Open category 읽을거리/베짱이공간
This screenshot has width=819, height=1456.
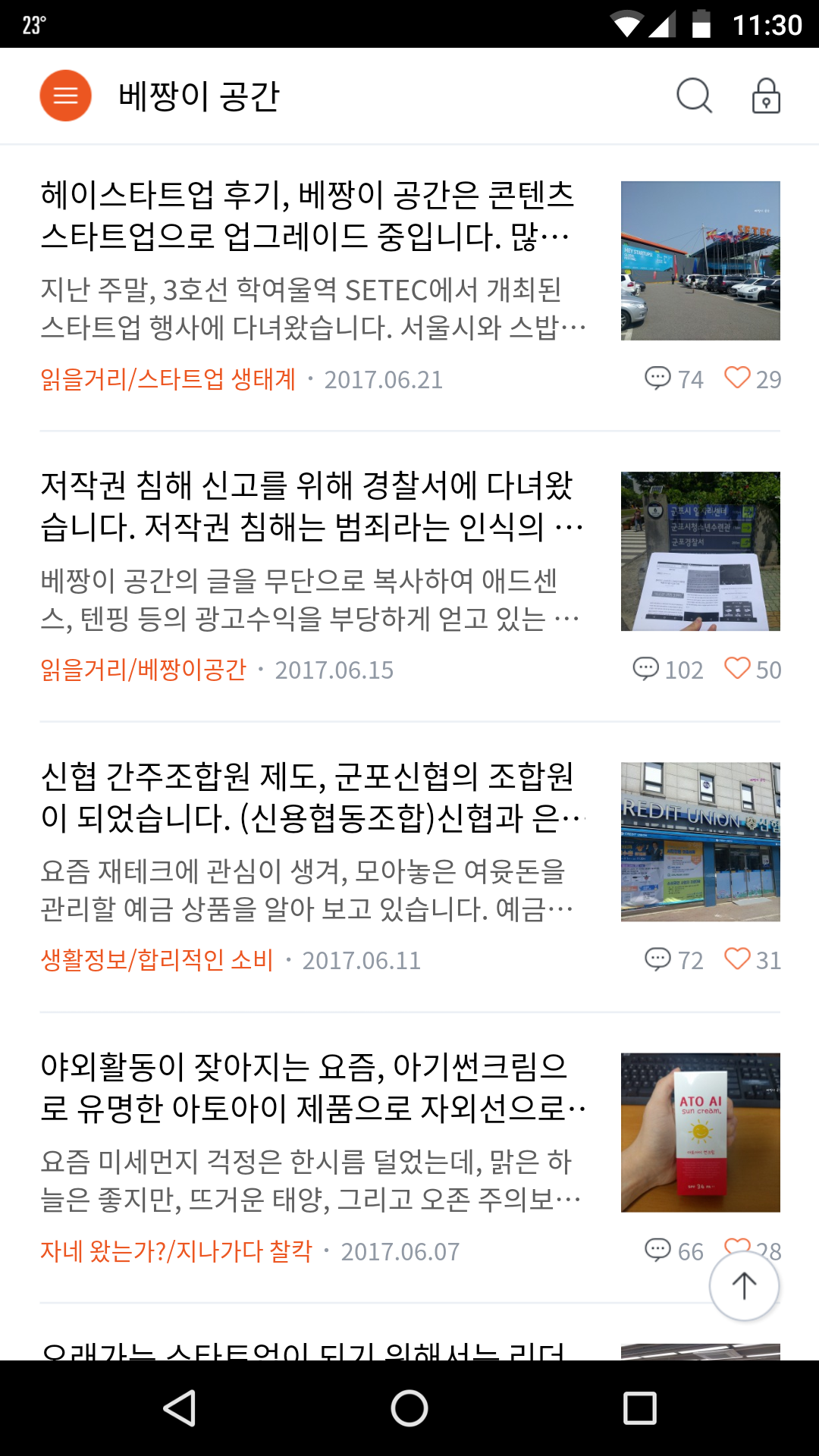point(143,670)
